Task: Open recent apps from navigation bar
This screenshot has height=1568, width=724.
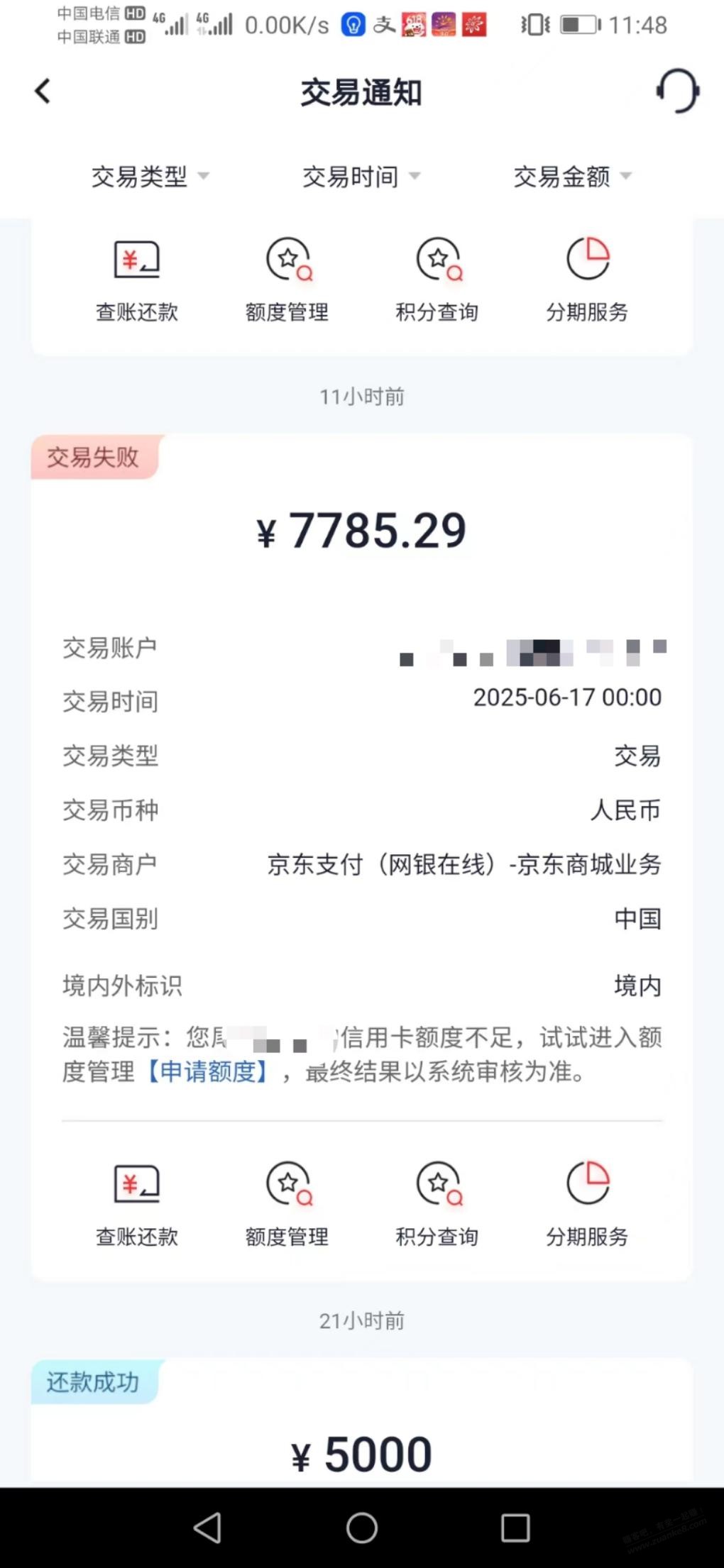Action: (x=515, y=1528)
